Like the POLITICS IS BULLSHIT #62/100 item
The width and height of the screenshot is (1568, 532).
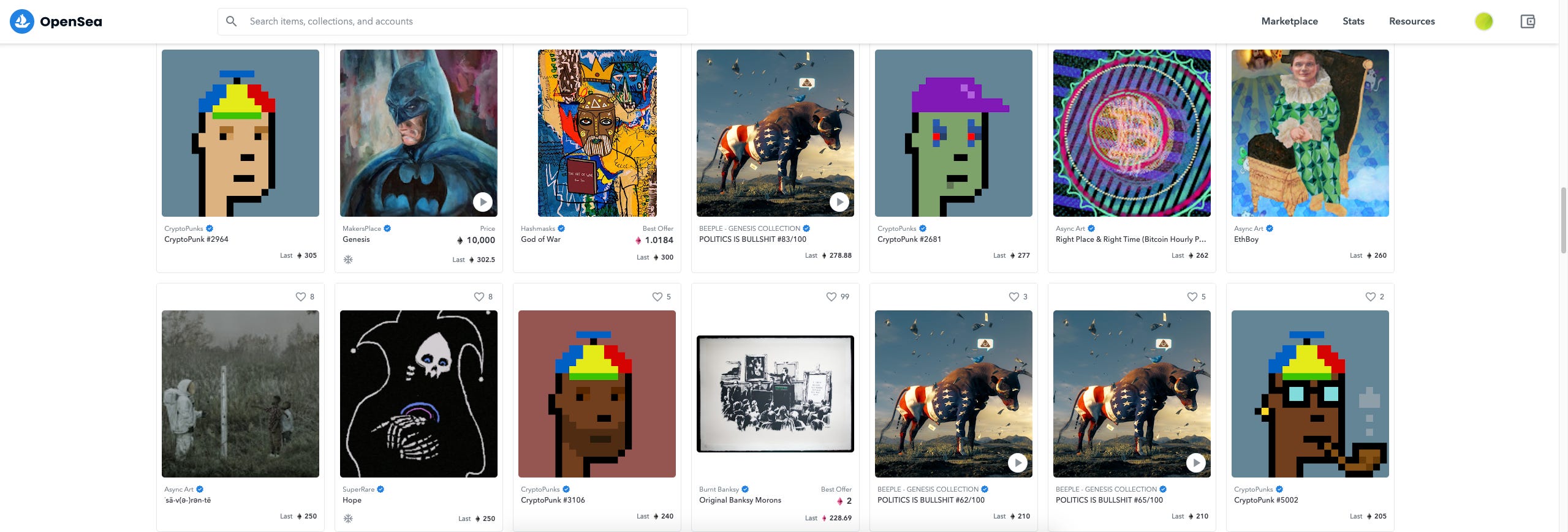click(x=1014, y=297)
